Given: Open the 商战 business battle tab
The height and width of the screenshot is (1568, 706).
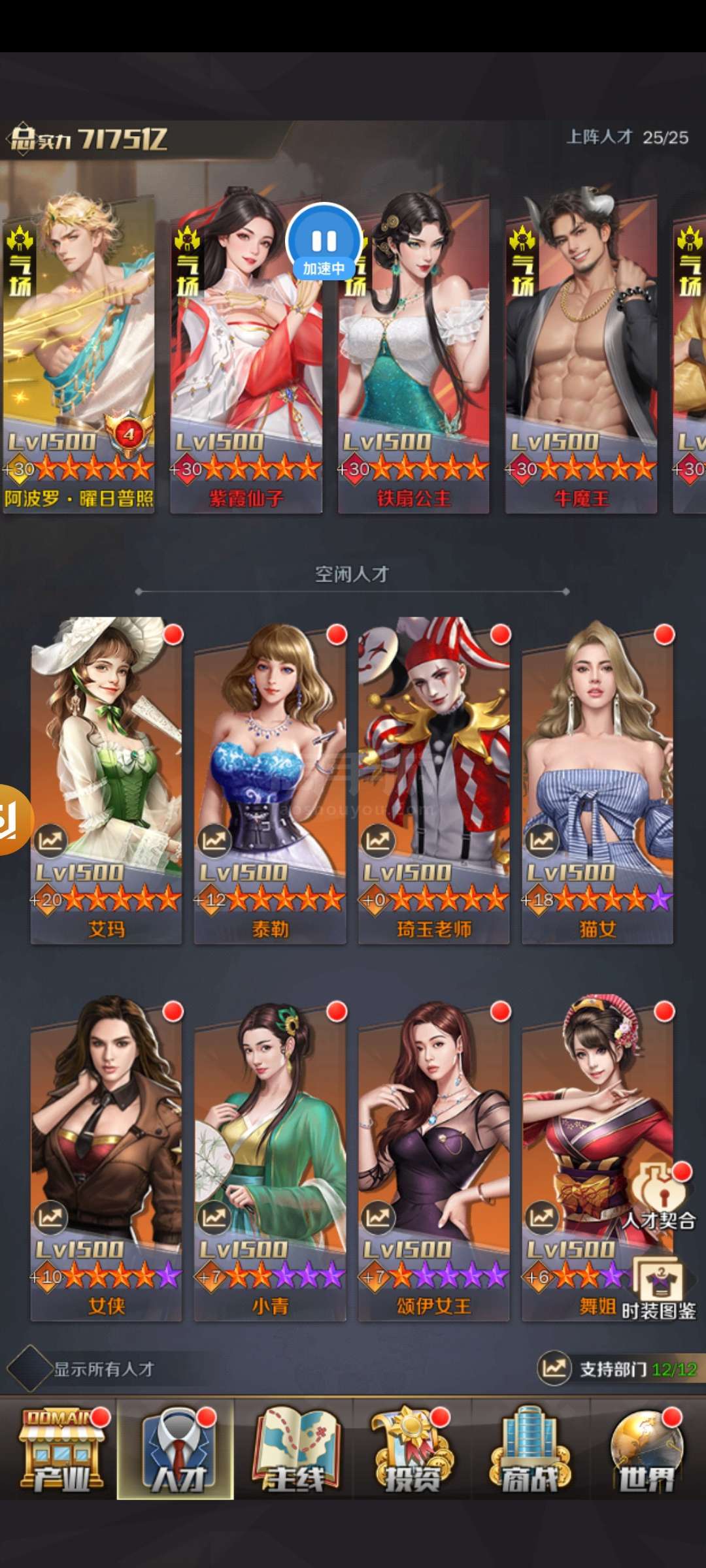Looking at the screenshot, I should [x=529, y=1449].
